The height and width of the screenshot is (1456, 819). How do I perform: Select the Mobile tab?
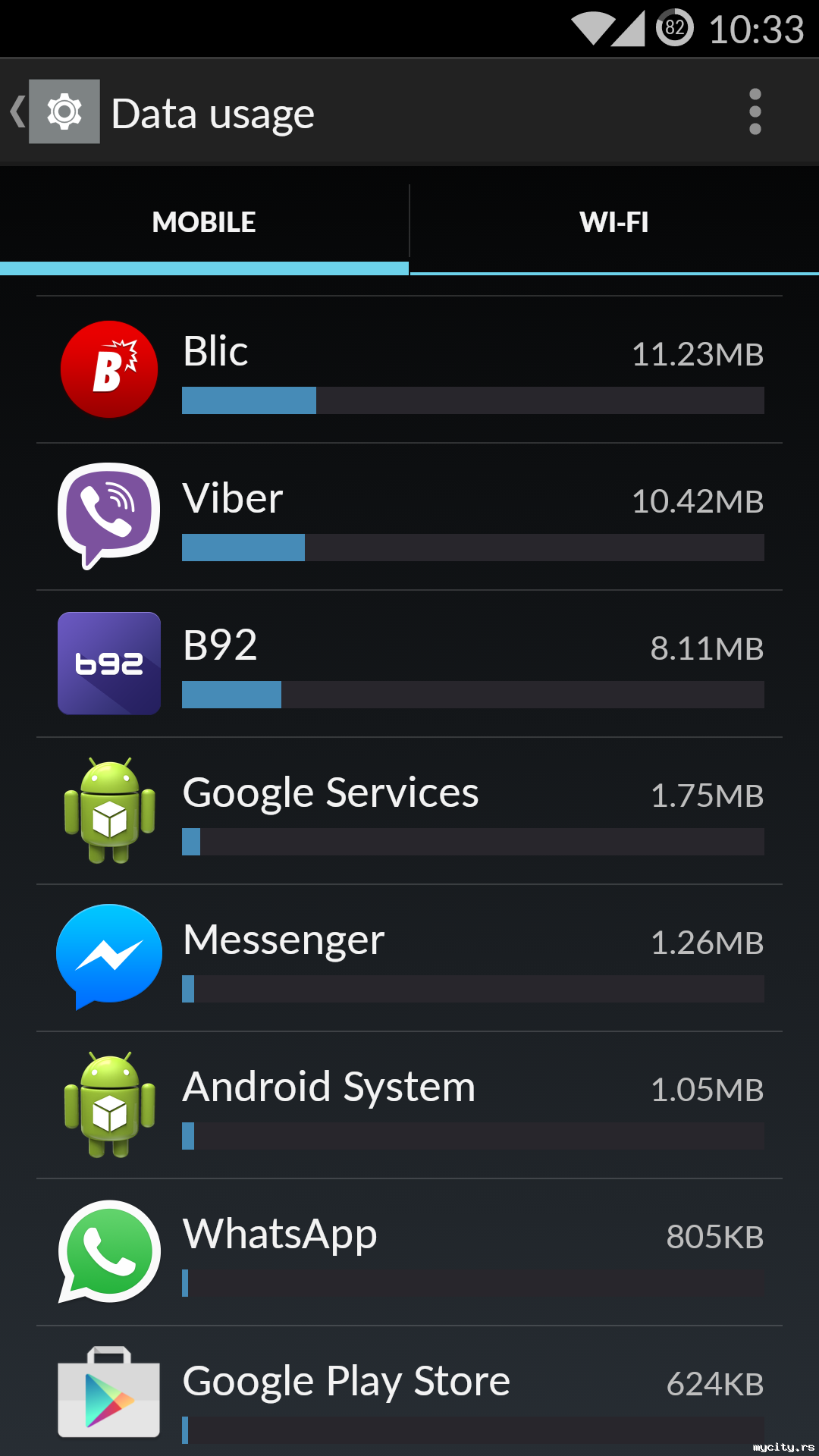[204, 222]
